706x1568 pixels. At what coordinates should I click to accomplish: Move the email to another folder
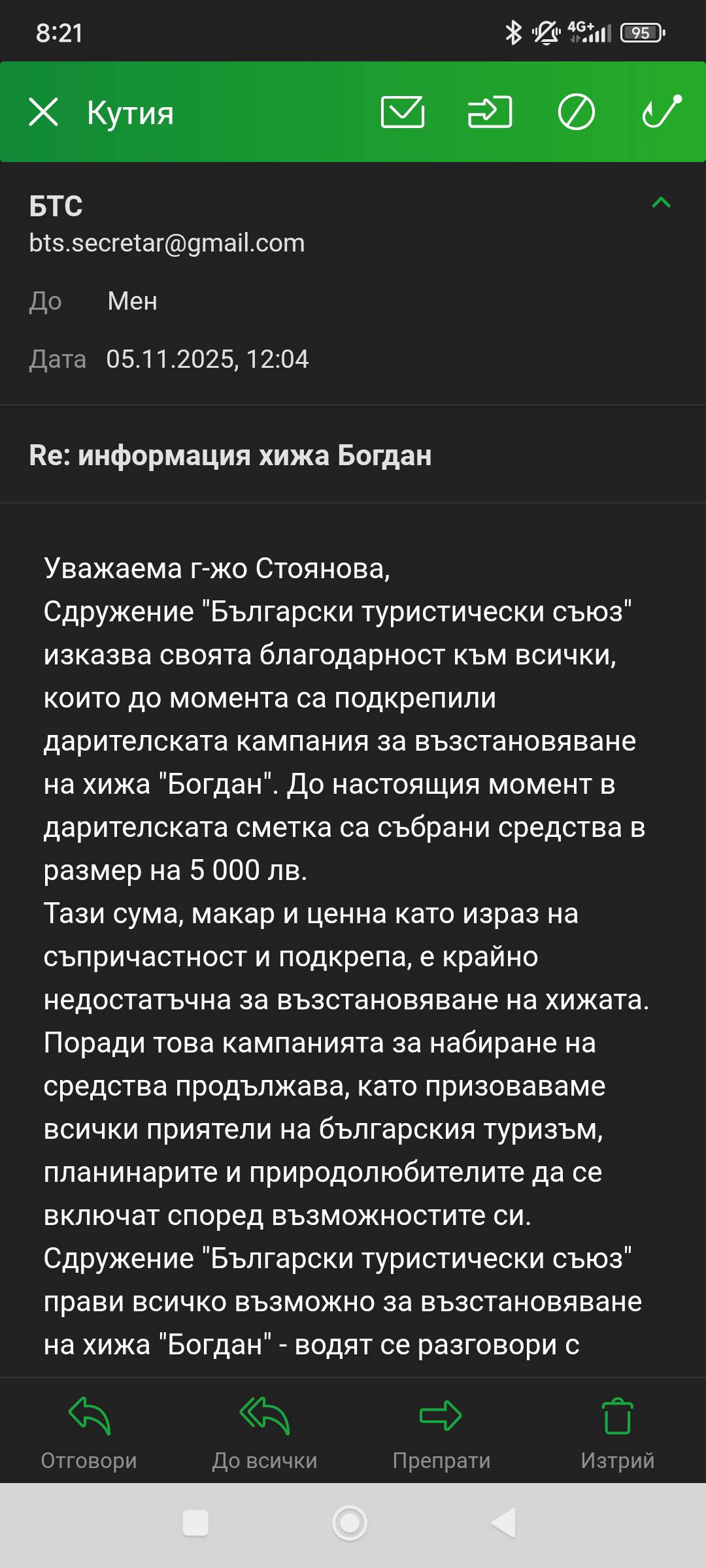(490, 112)
